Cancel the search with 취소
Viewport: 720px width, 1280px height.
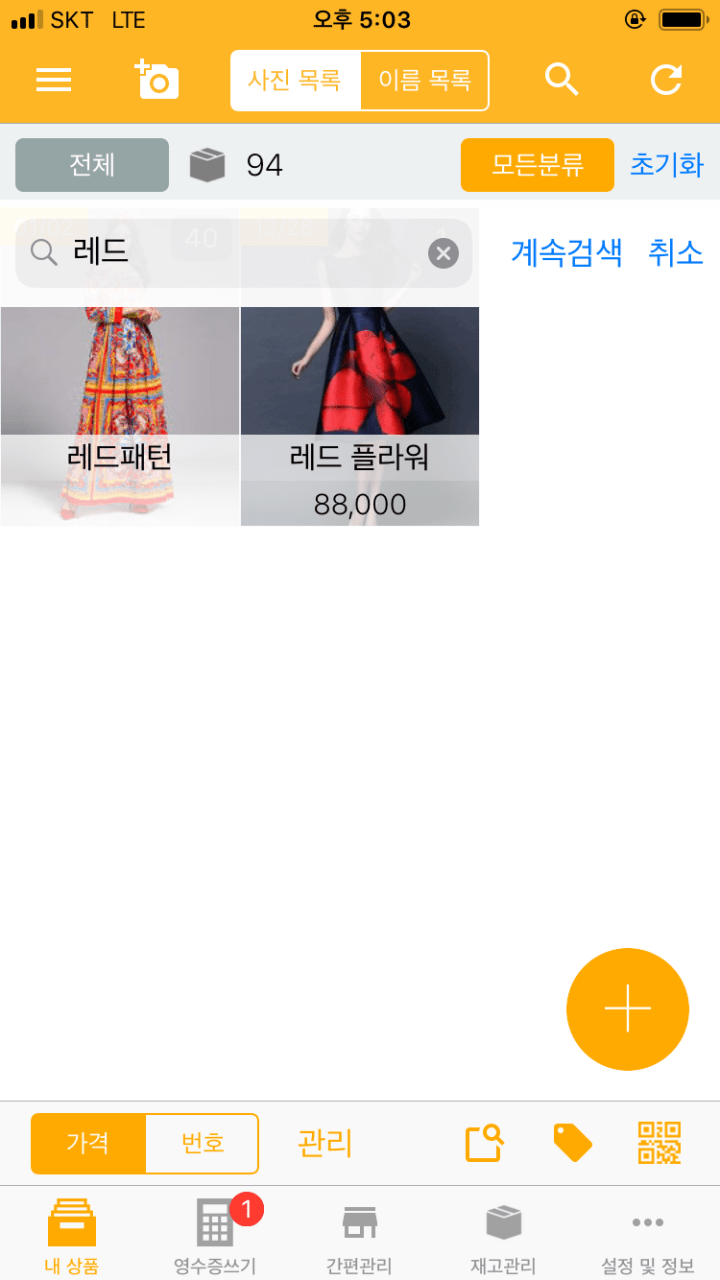(676, 253)
